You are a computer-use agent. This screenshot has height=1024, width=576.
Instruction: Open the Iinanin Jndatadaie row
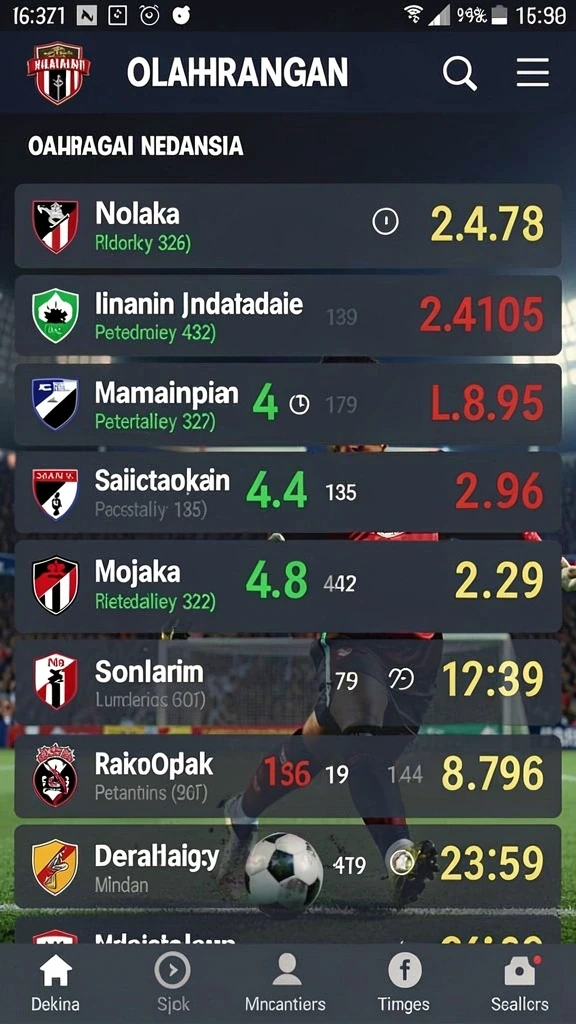click(287, 315)
